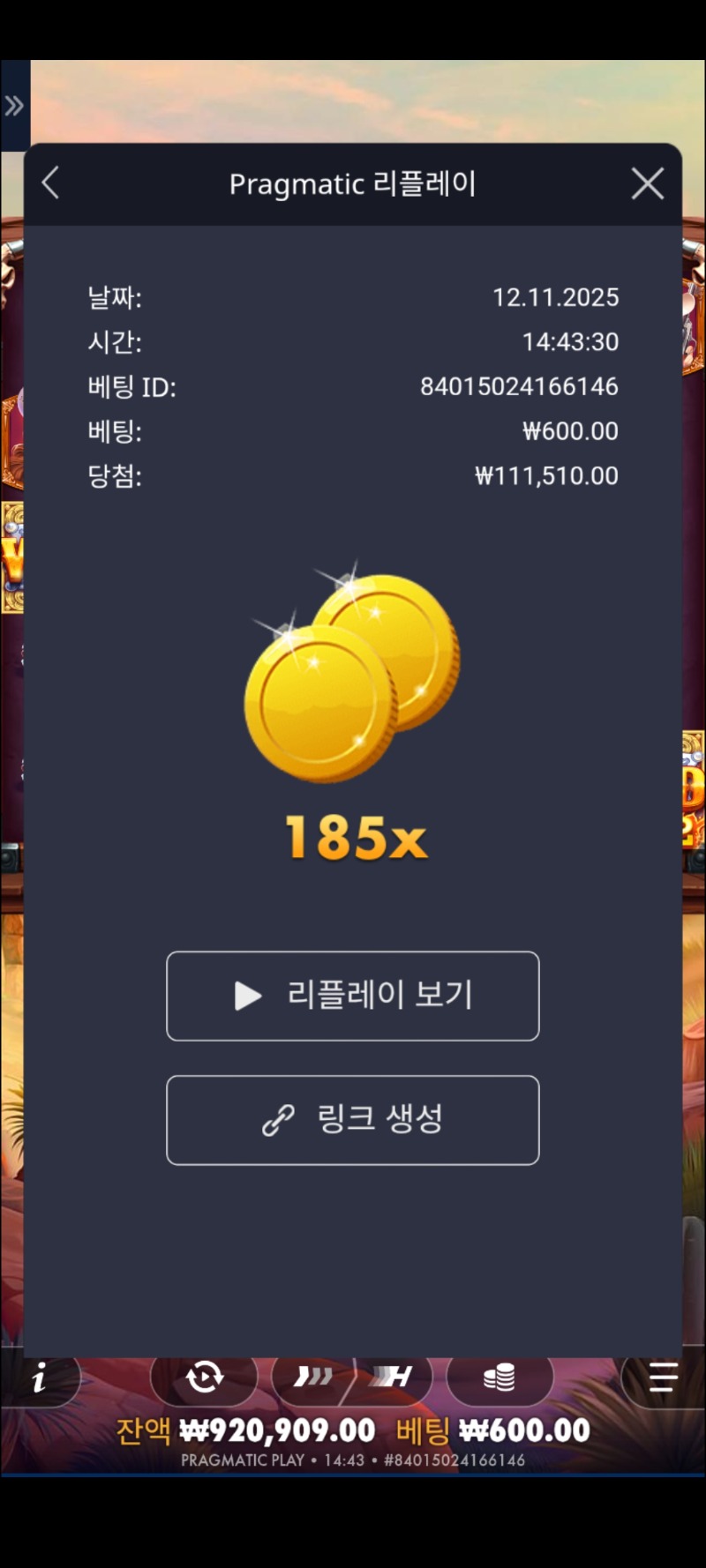Enable turbo spin speed icon
The image size is (706, 1568).
click(311, 1376)
